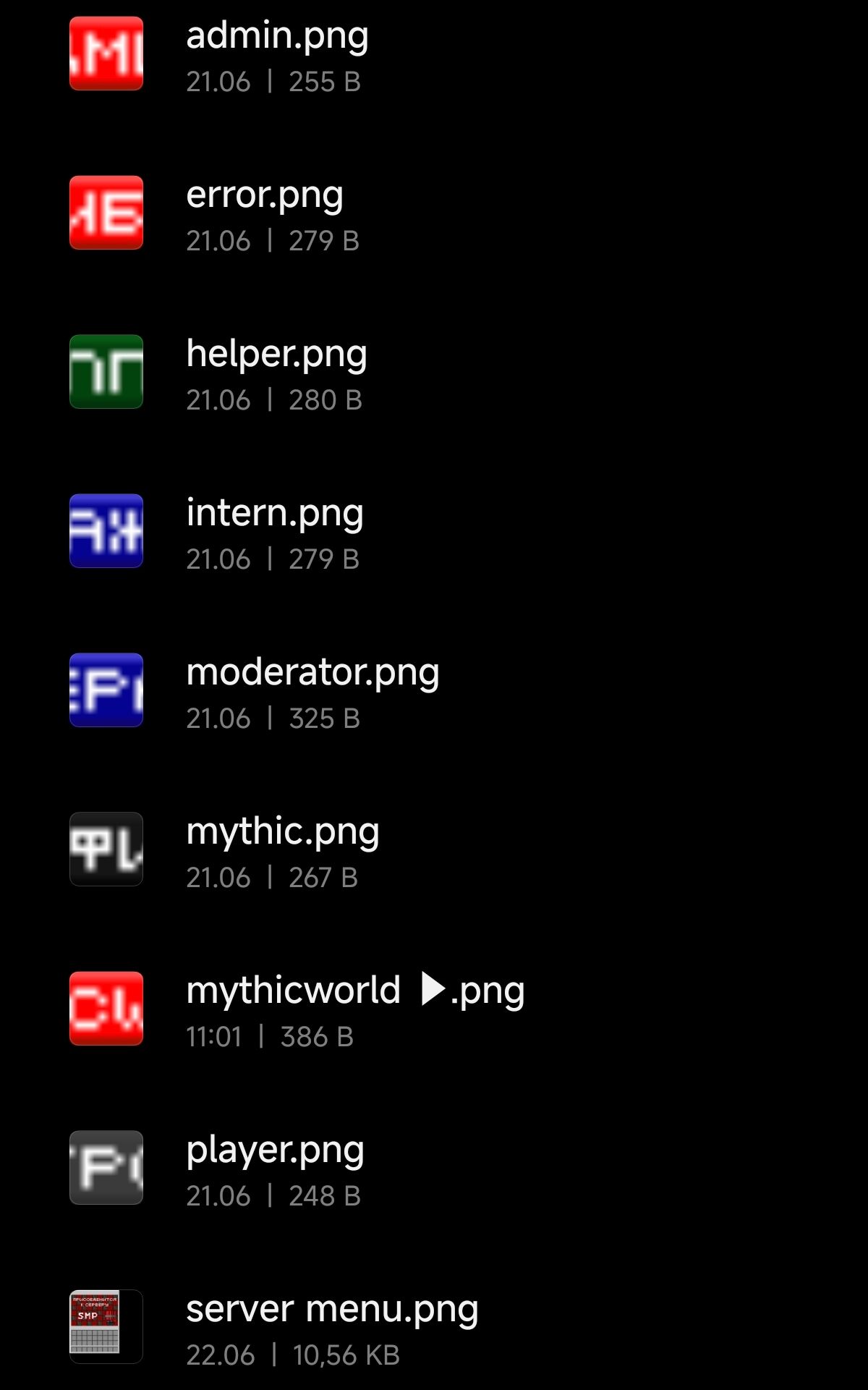Open error.png from the list
Viewport: 868px width, 1390px height.
[x=434, y=213]
